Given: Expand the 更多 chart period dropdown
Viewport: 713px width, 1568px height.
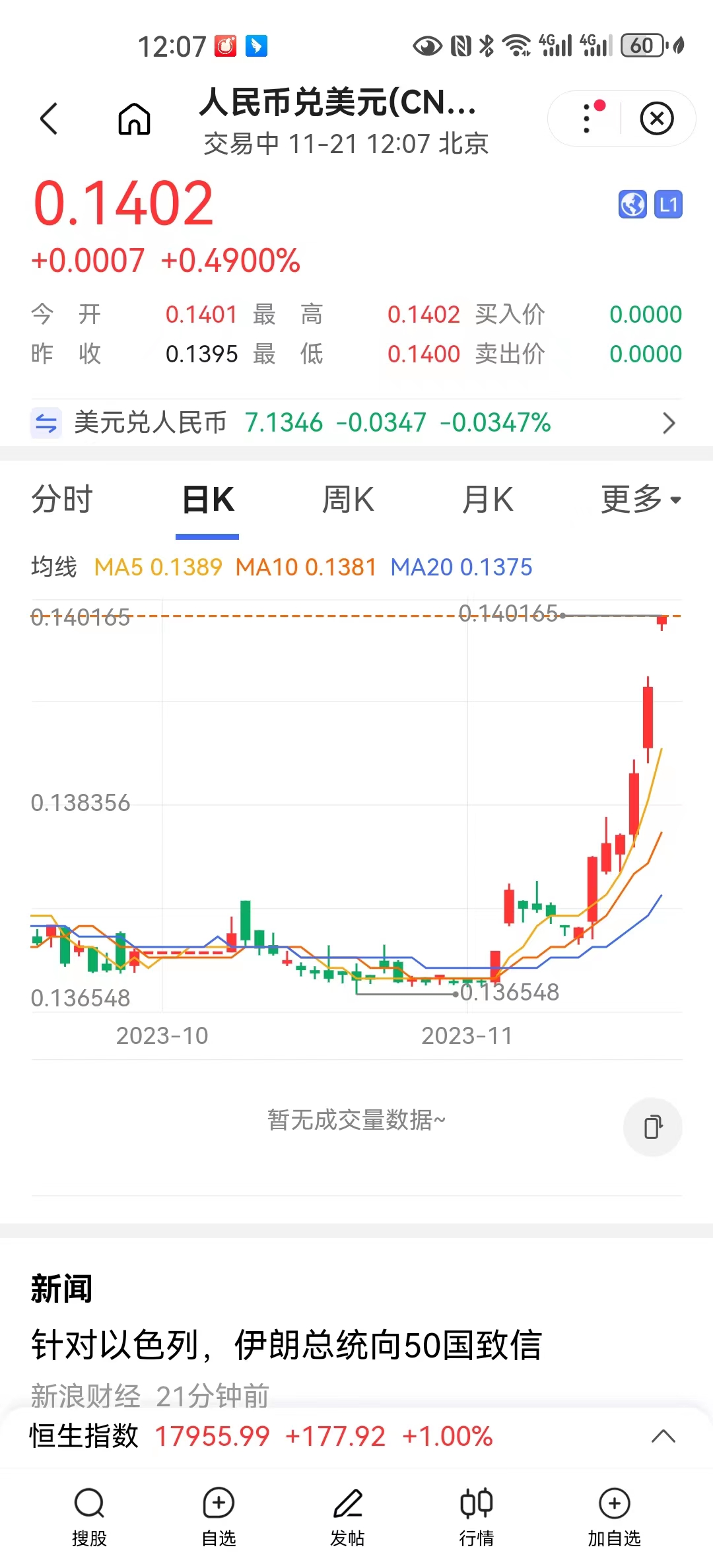Looking at the screenshot, I should coord(640,500).
